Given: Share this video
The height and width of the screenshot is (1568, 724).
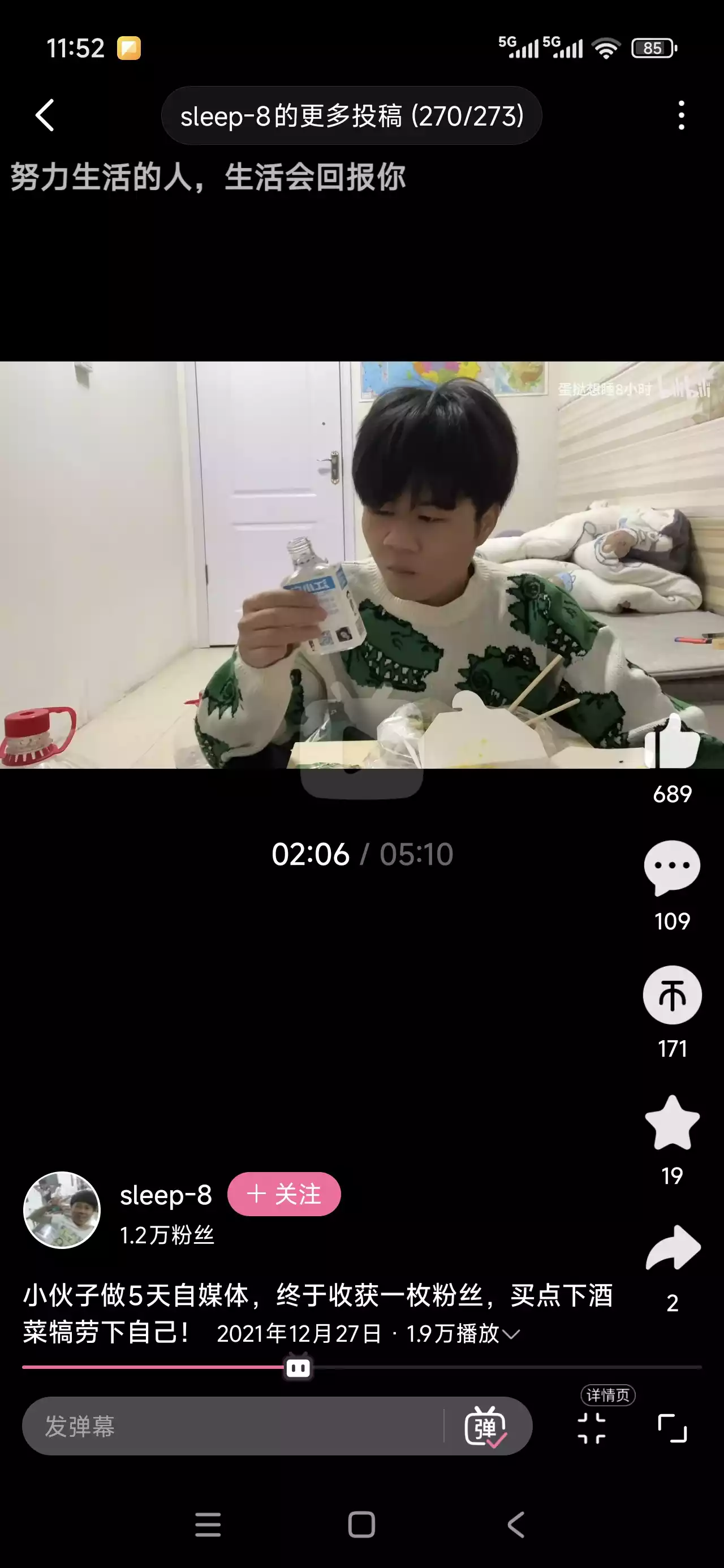Looking at the screenshot, I should (671, 1249).
